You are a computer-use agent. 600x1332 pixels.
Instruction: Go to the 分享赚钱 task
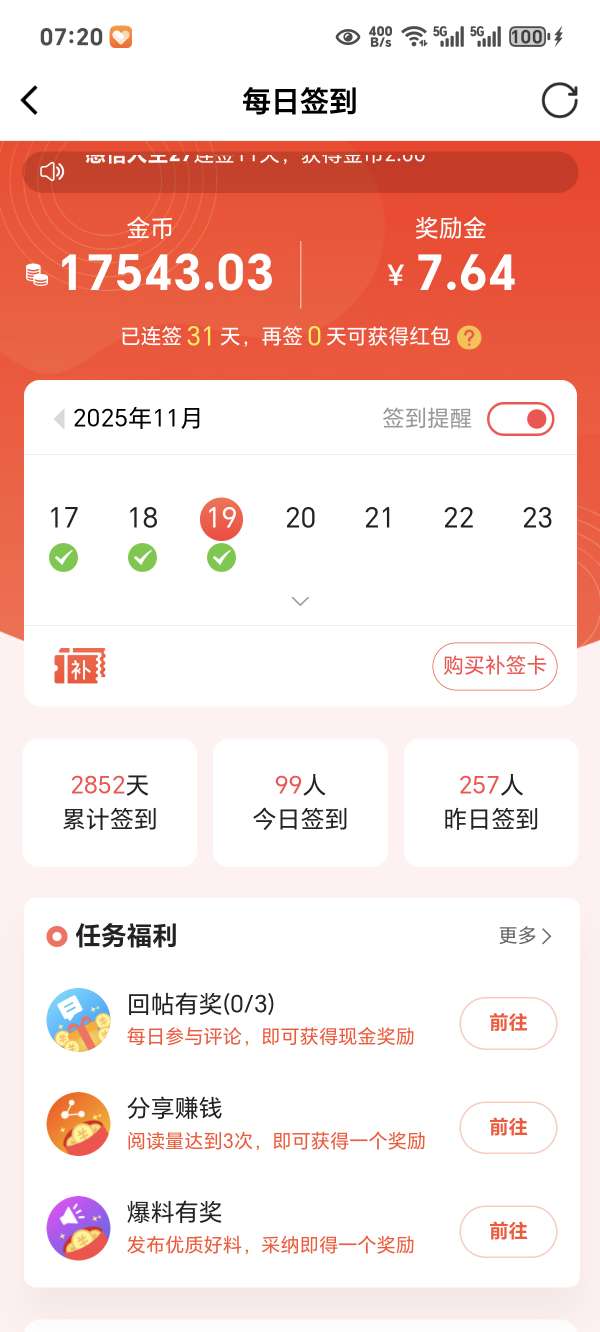(x=508, y=1127)
